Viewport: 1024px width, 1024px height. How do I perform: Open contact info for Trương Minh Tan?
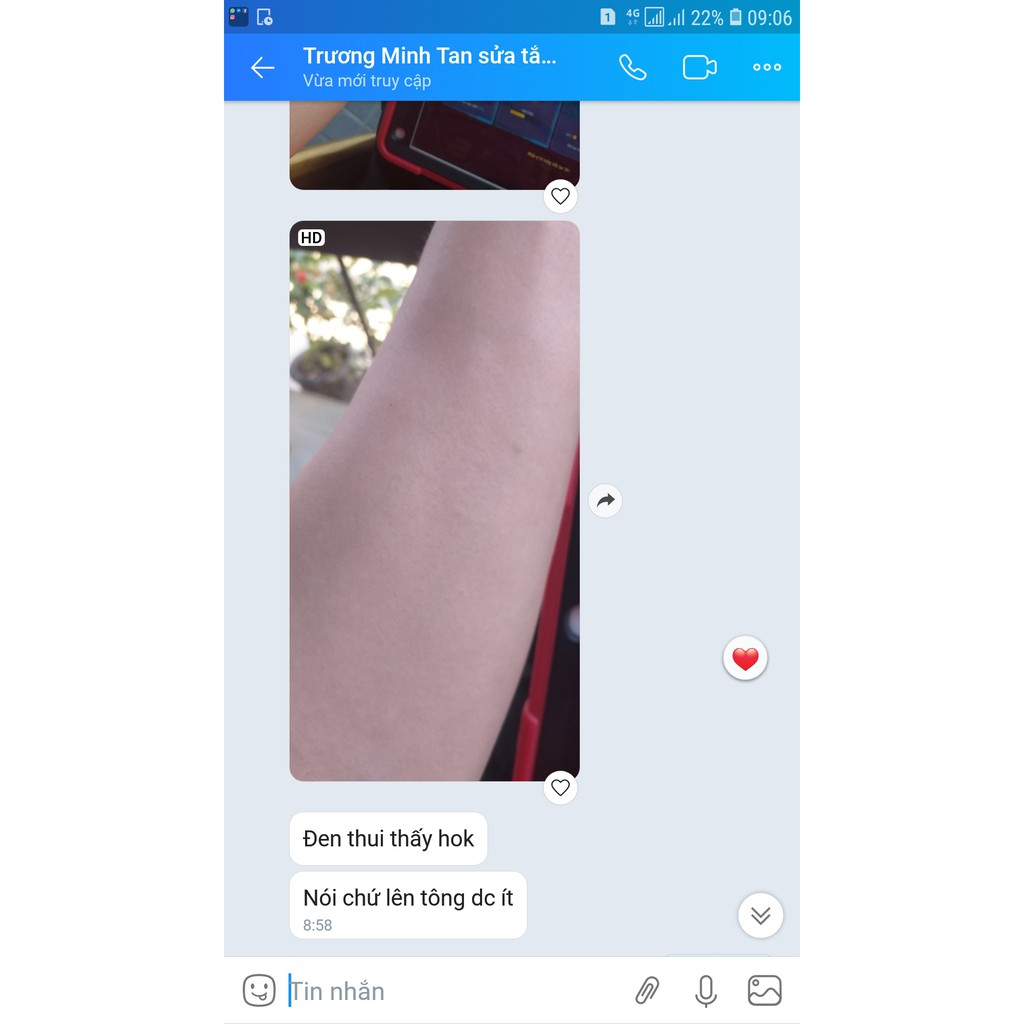pos(430,66)
